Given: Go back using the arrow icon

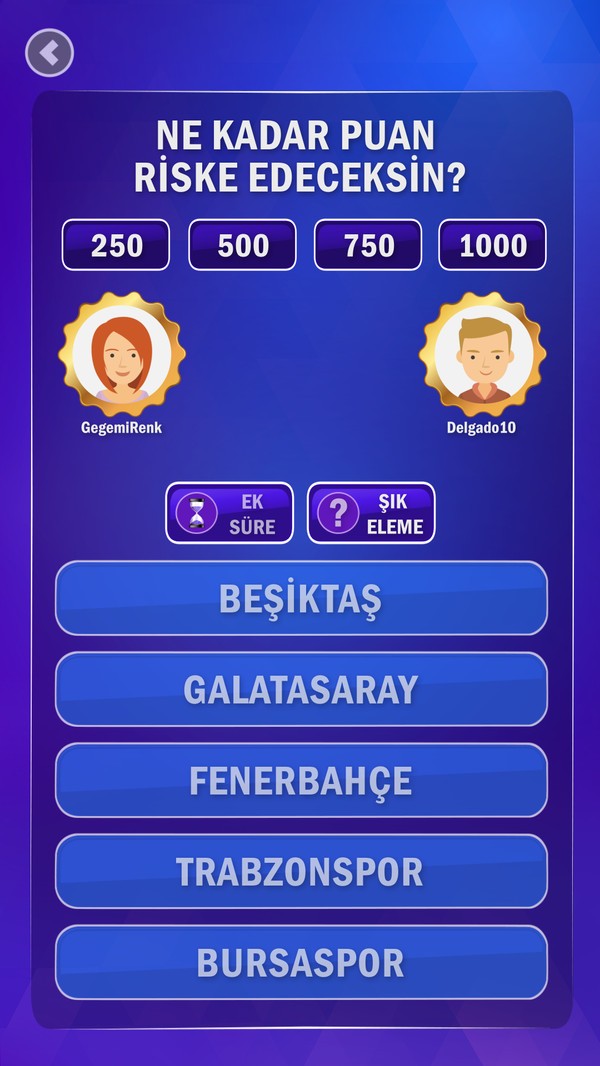Looking at the screenshot, I should coord(49,52).
